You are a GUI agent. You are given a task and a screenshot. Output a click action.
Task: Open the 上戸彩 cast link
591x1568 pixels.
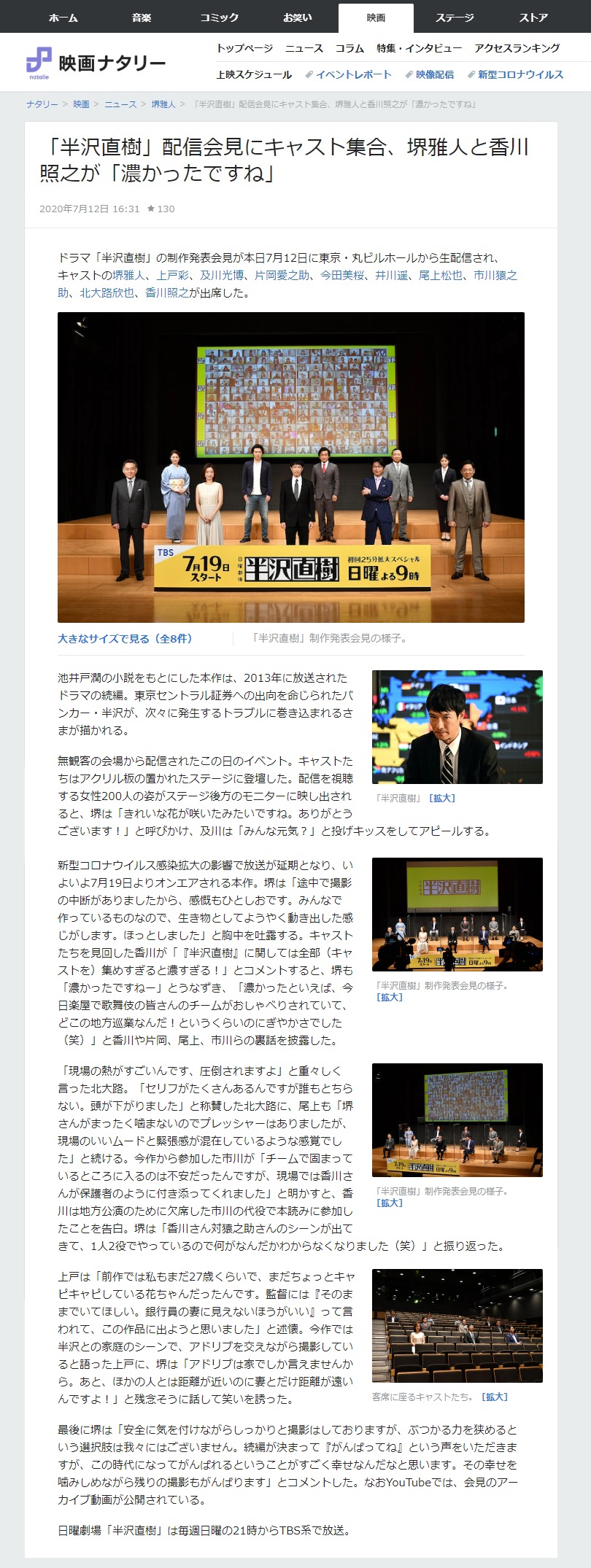[172, 275]
